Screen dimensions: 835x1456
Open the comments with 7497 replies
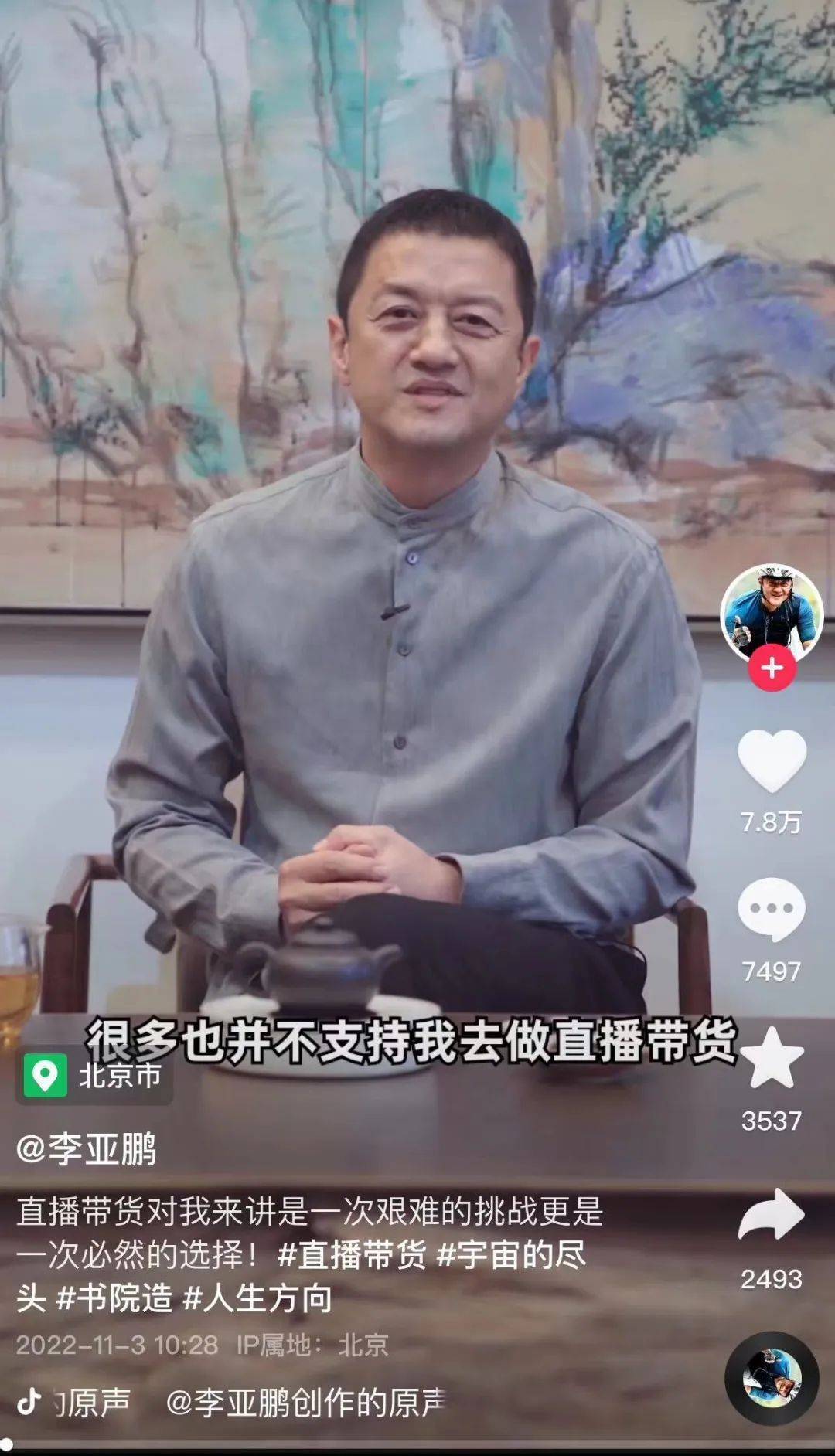pyautogui.click(x=772, y=910)
